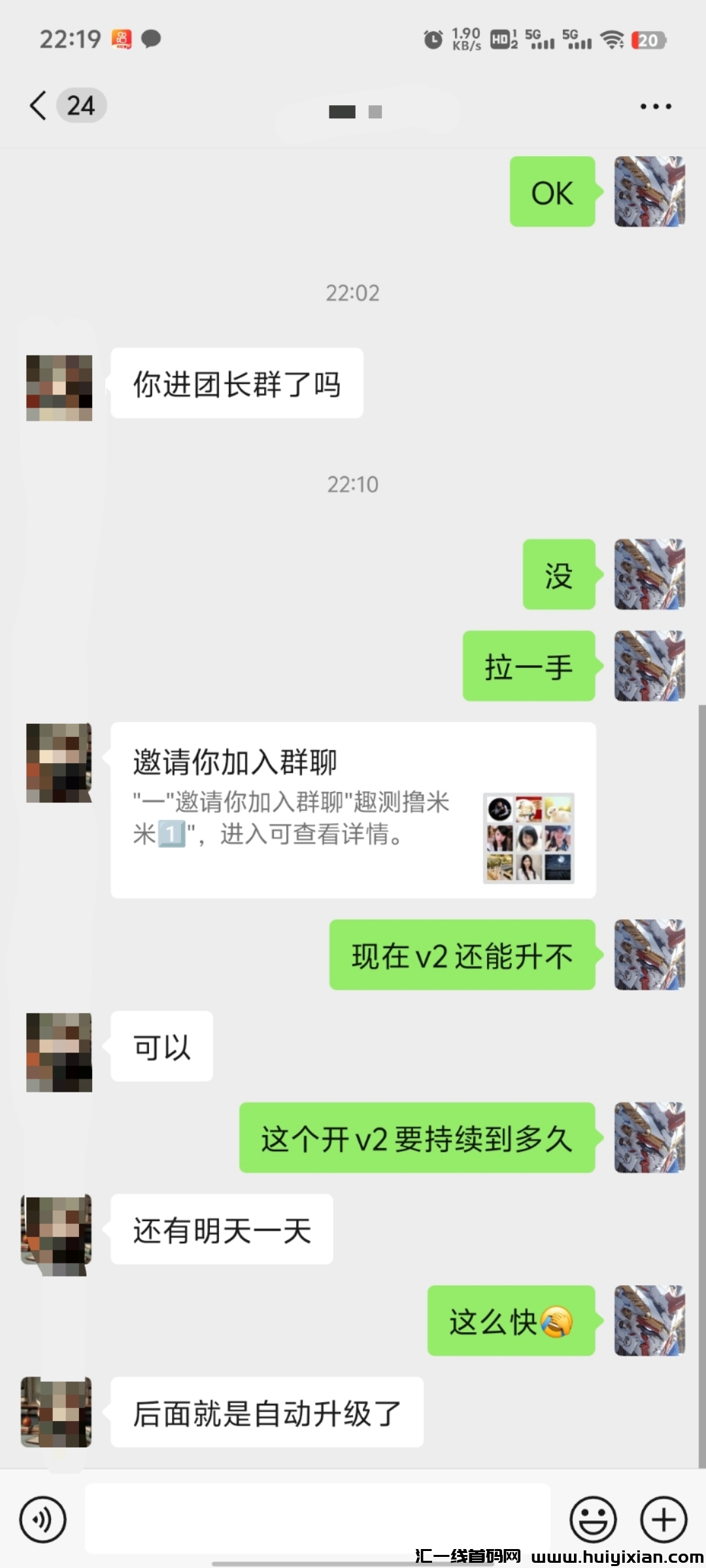Screen dimensions: 706x1568
Task: Tap the 22:10 timestamp label
Action: (353, 484)
